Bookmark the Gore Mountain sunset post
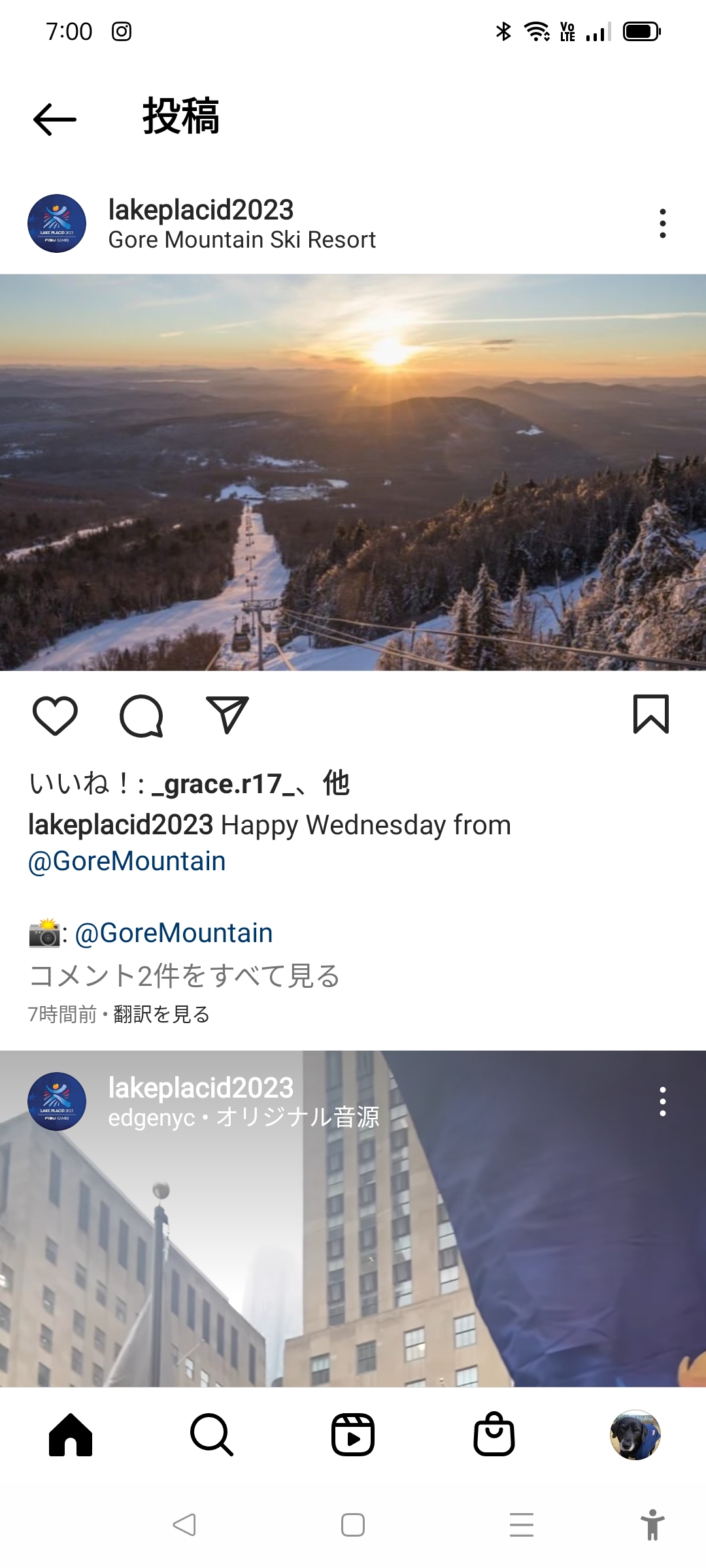Image resolution: width=706 pixels, height=1568 pixels. pyautogui.click(x=651, y=715)
